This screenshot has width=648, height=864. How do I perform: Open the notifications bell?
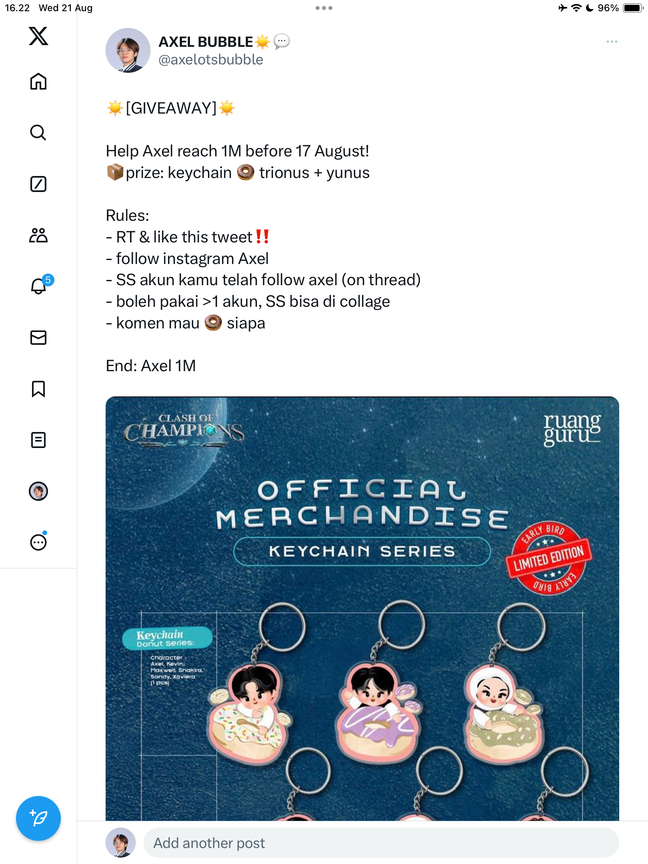point(38,287)
